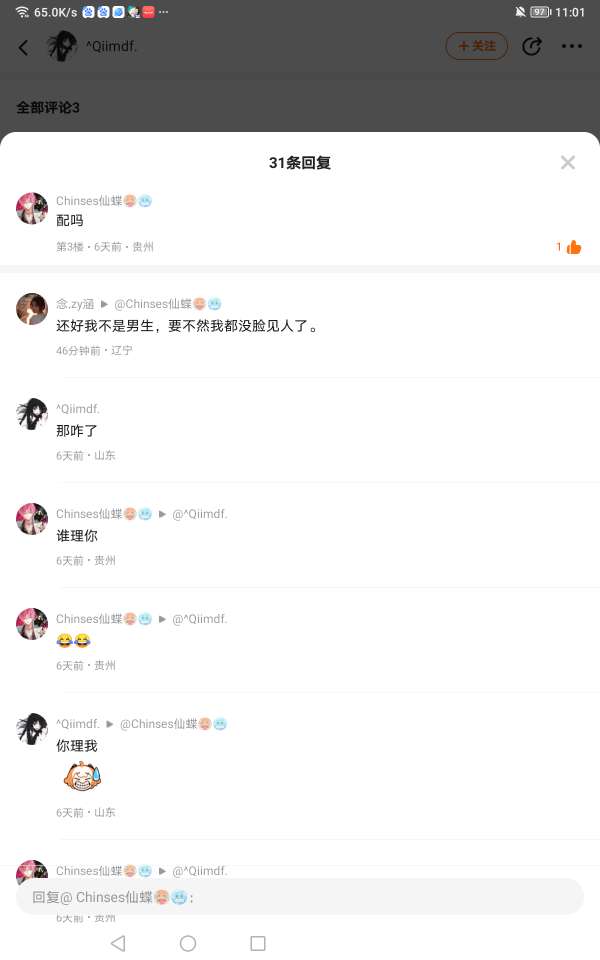Reply to comment 你理我
This screenshot has height=960, width=600.
coord(77,746)
